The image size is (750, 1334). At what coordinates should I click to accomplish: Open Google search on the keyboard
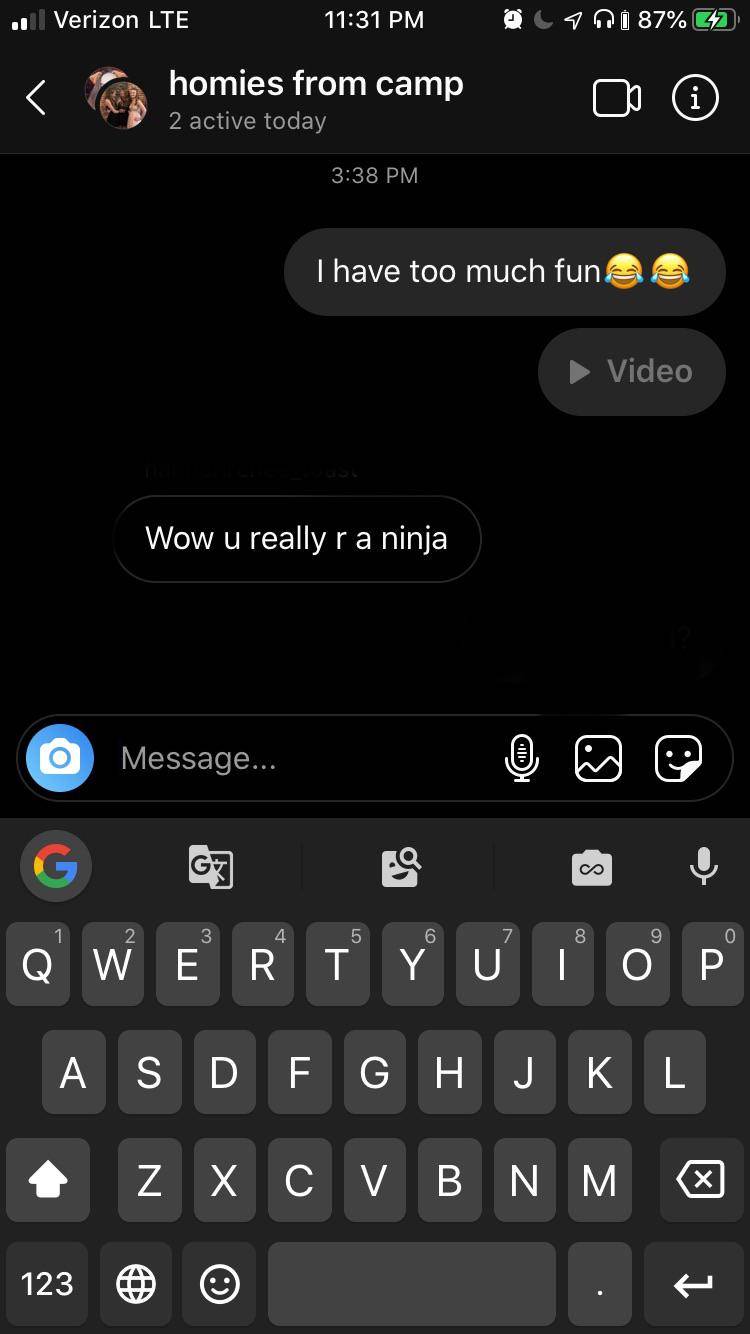point(56,866)
